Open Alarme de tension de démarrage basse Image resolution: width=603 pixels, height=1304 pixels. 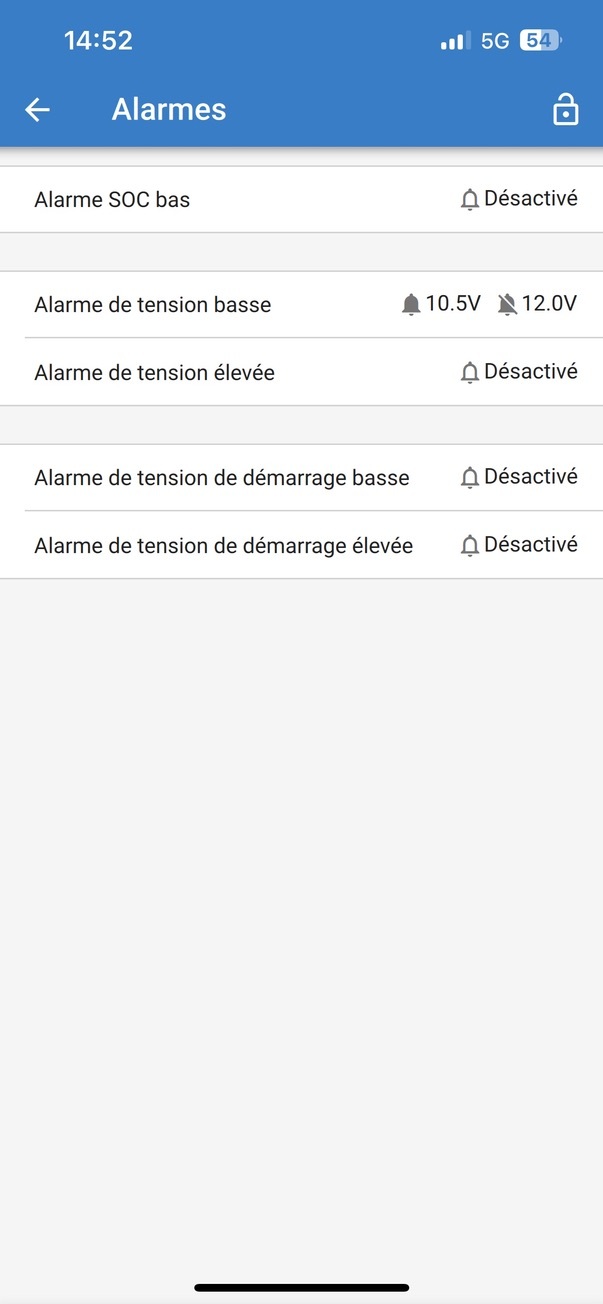pos(301,477)
